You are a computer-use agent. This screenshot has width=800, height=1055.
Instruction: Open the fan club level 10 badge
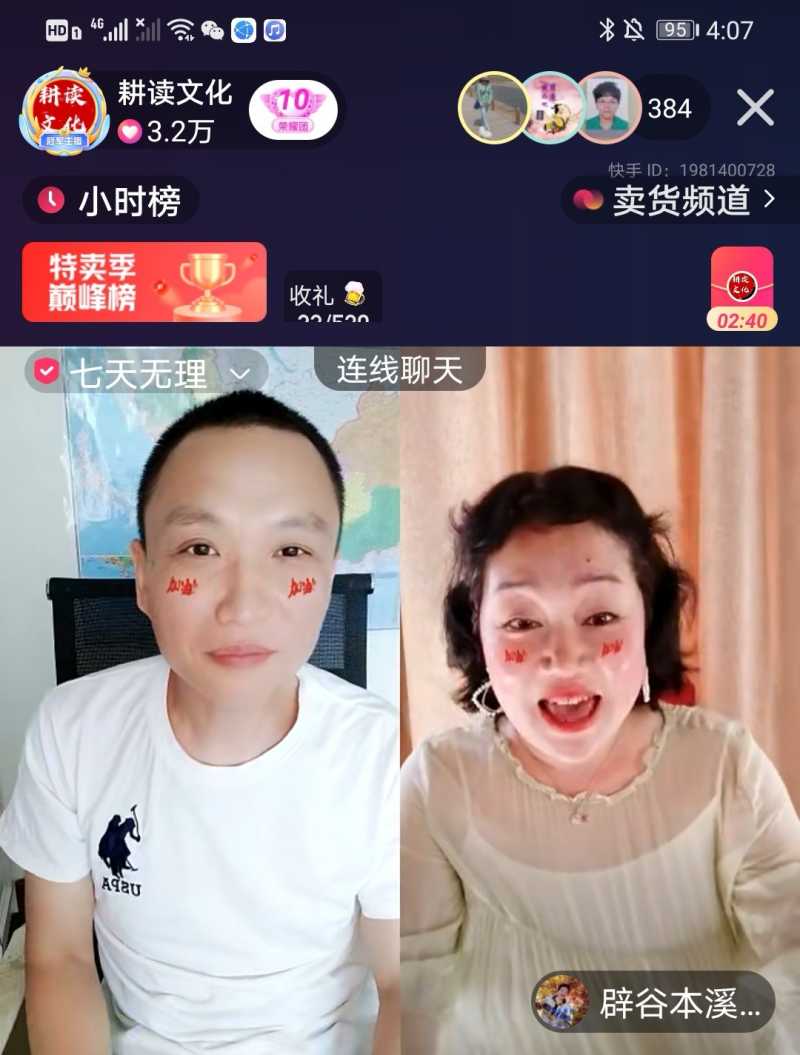tap(293, 109)
